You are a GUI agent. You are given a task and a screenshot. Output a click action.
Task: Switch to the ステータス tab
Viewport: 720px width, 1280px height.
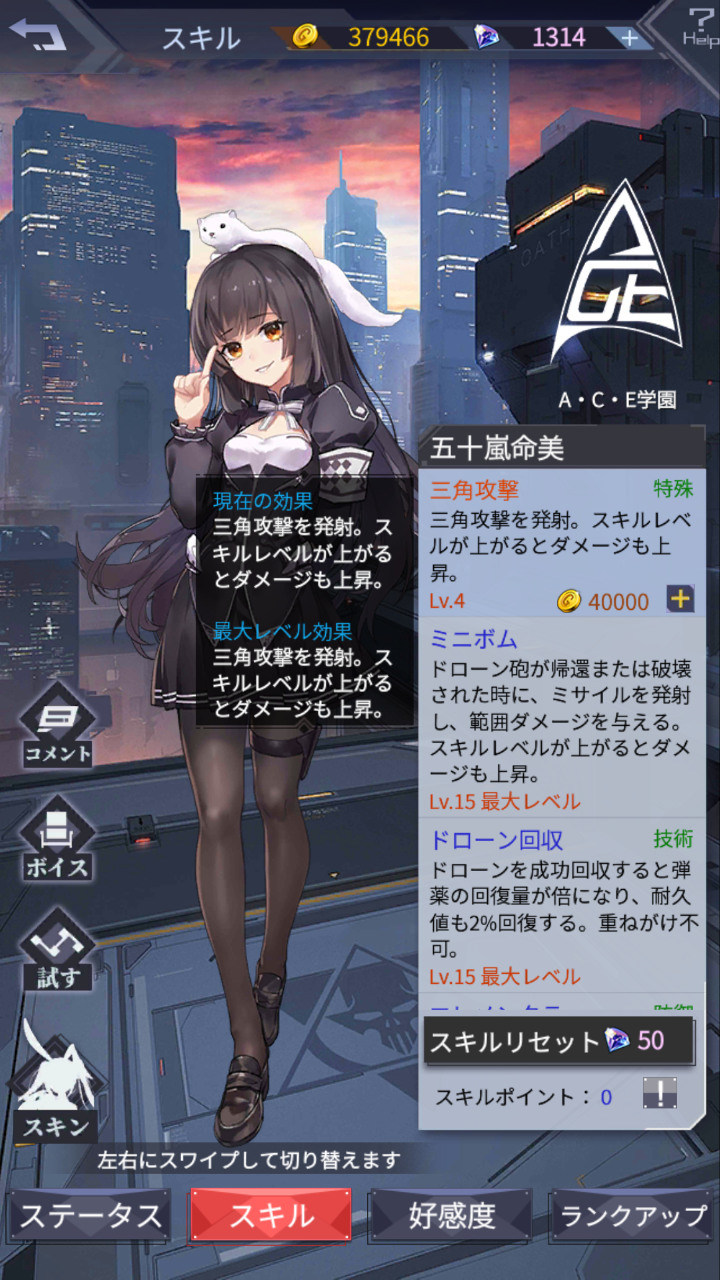pos(90,1215)
